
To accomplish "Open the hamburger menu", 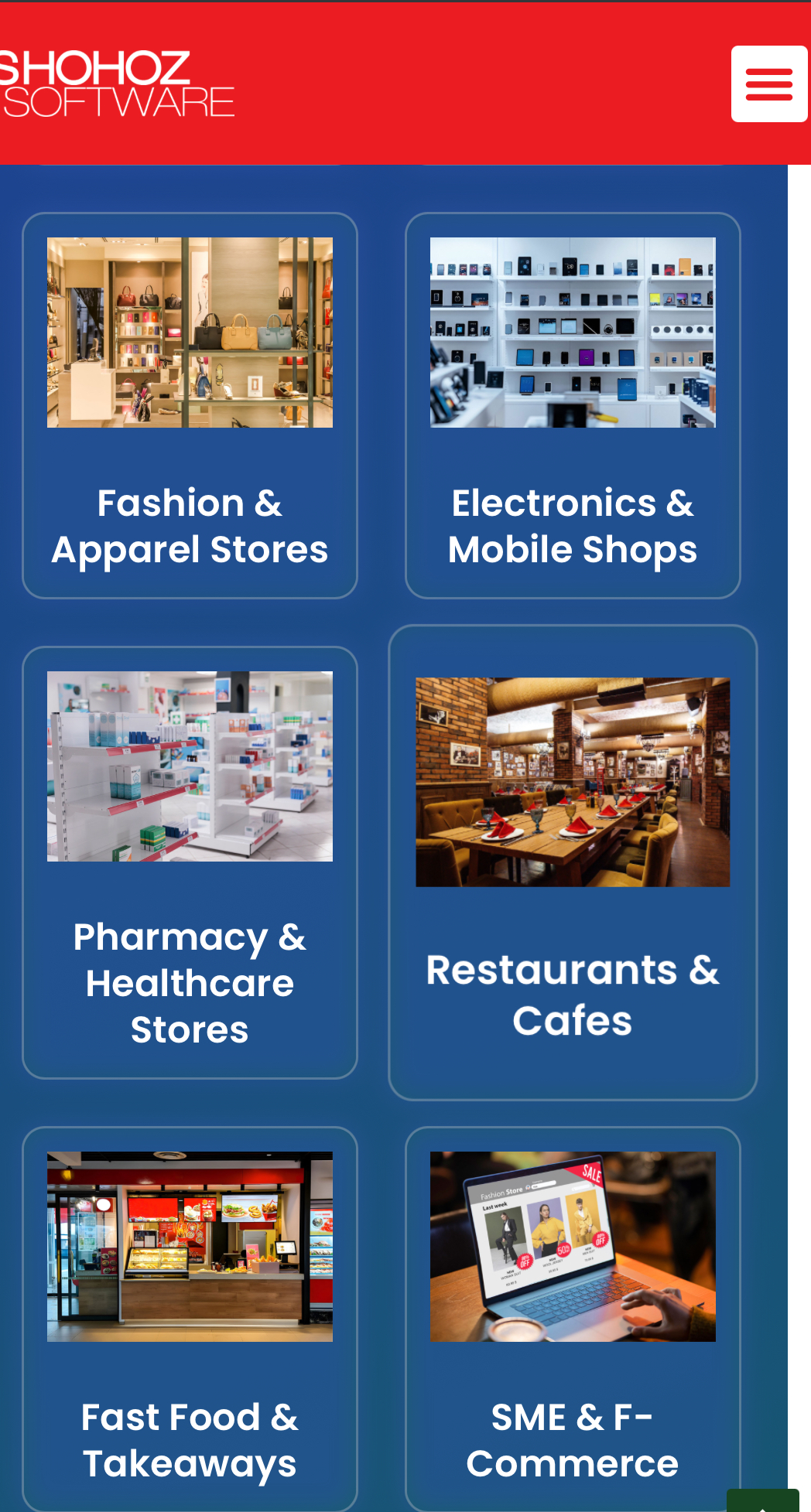I will (x=768, y=84).
